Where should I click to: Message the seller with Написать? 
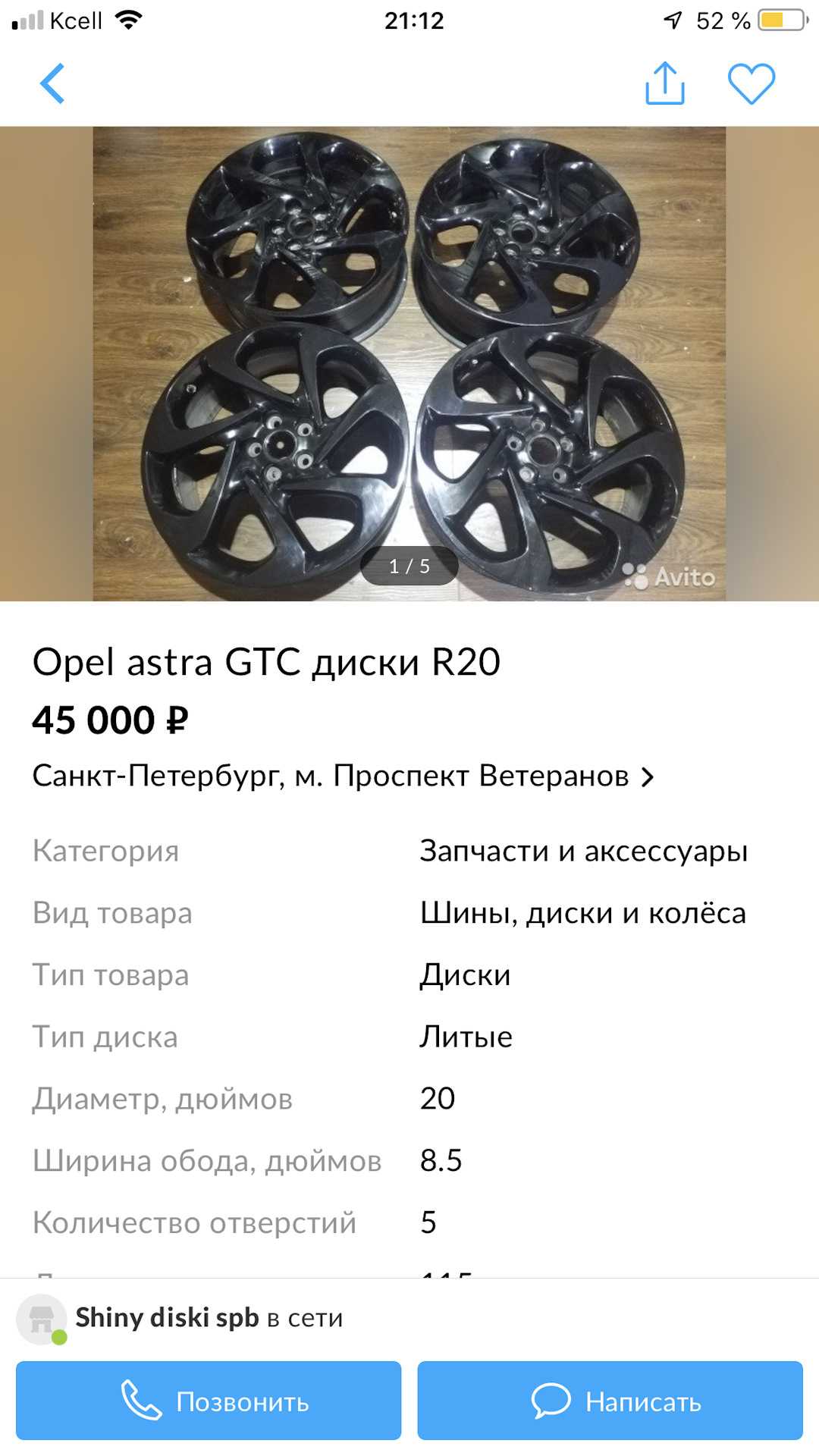pyautogui.click(x=610, y=1401)
